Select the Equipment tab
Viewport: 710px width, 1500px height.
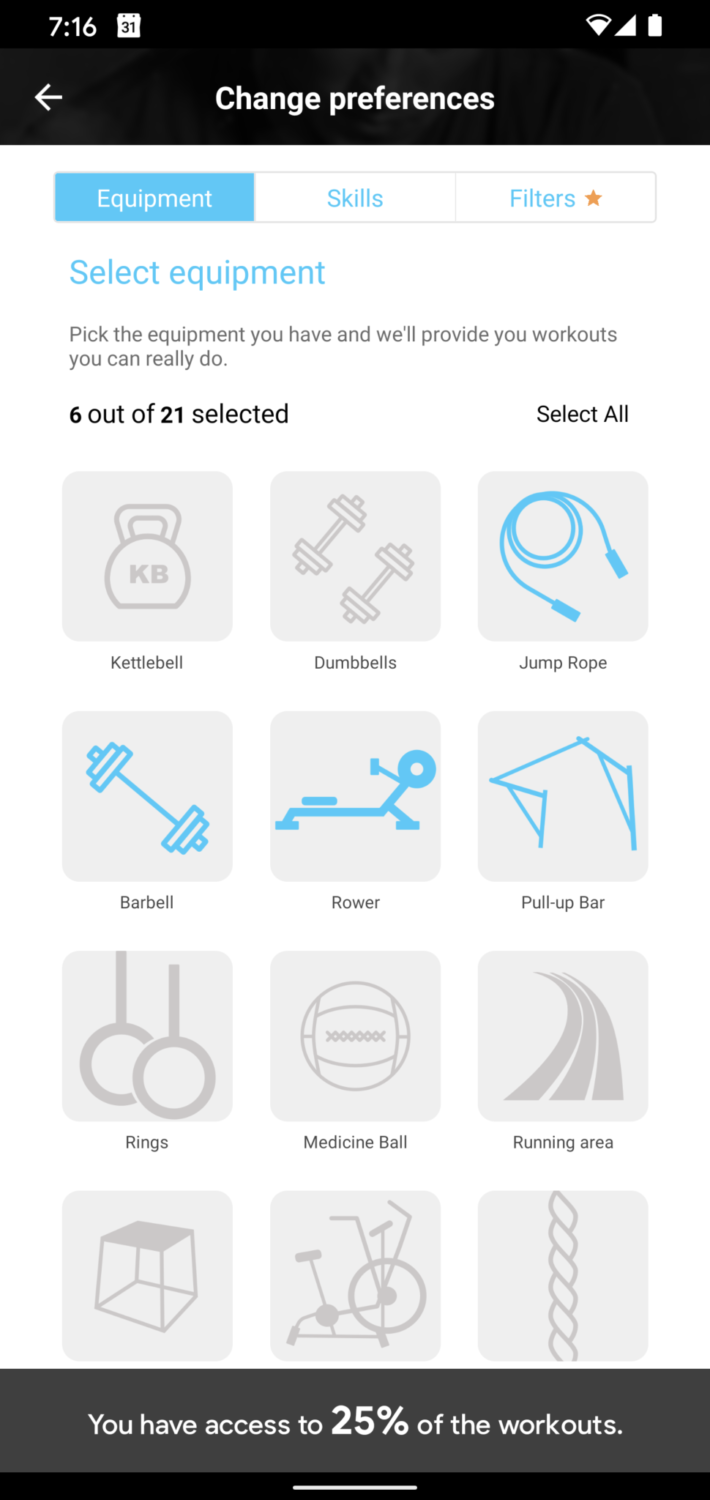tap(154, 198)
